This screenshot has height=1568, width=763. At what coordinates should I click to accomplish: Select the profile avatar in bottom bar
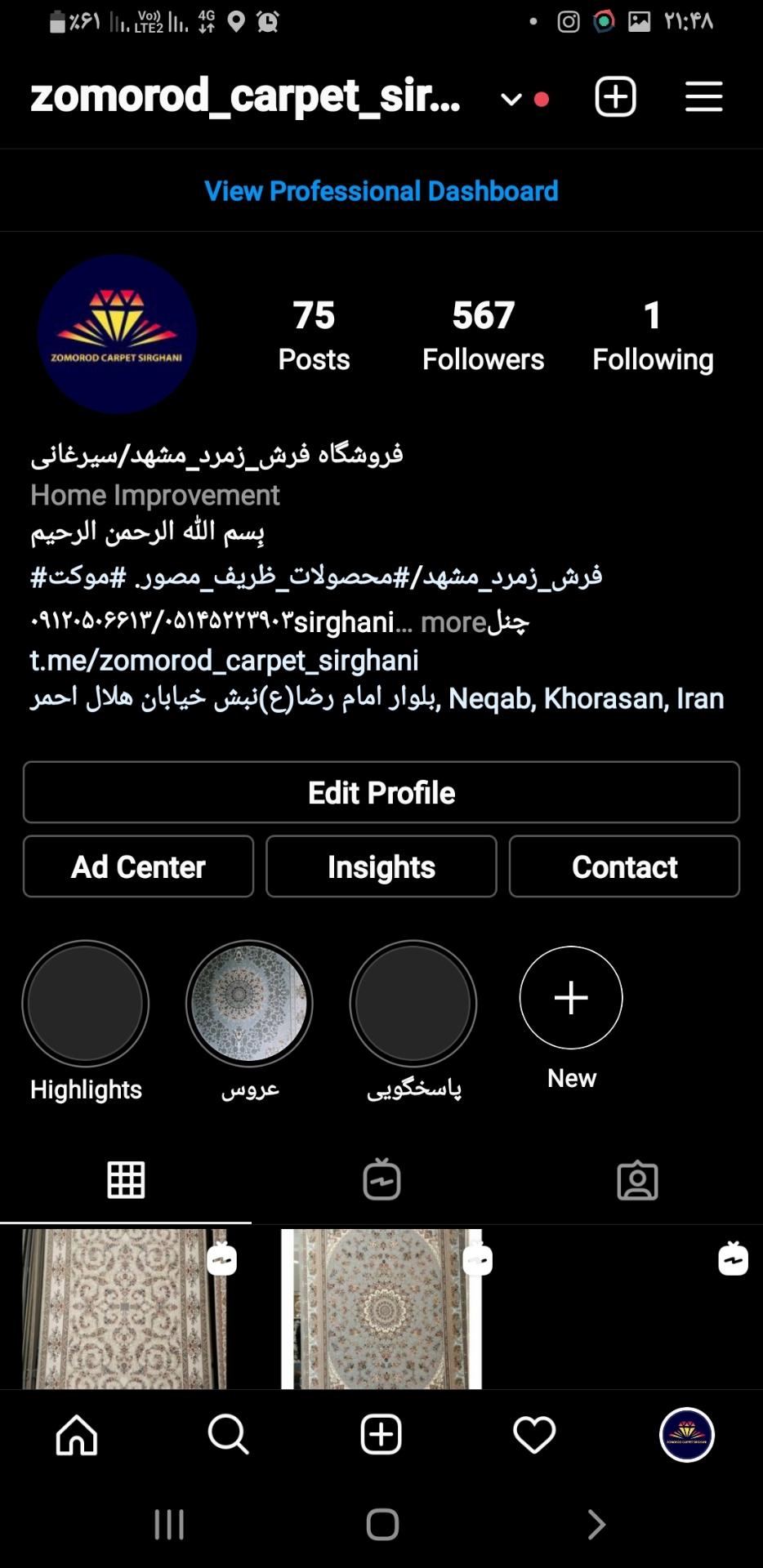pos(685,1436)
